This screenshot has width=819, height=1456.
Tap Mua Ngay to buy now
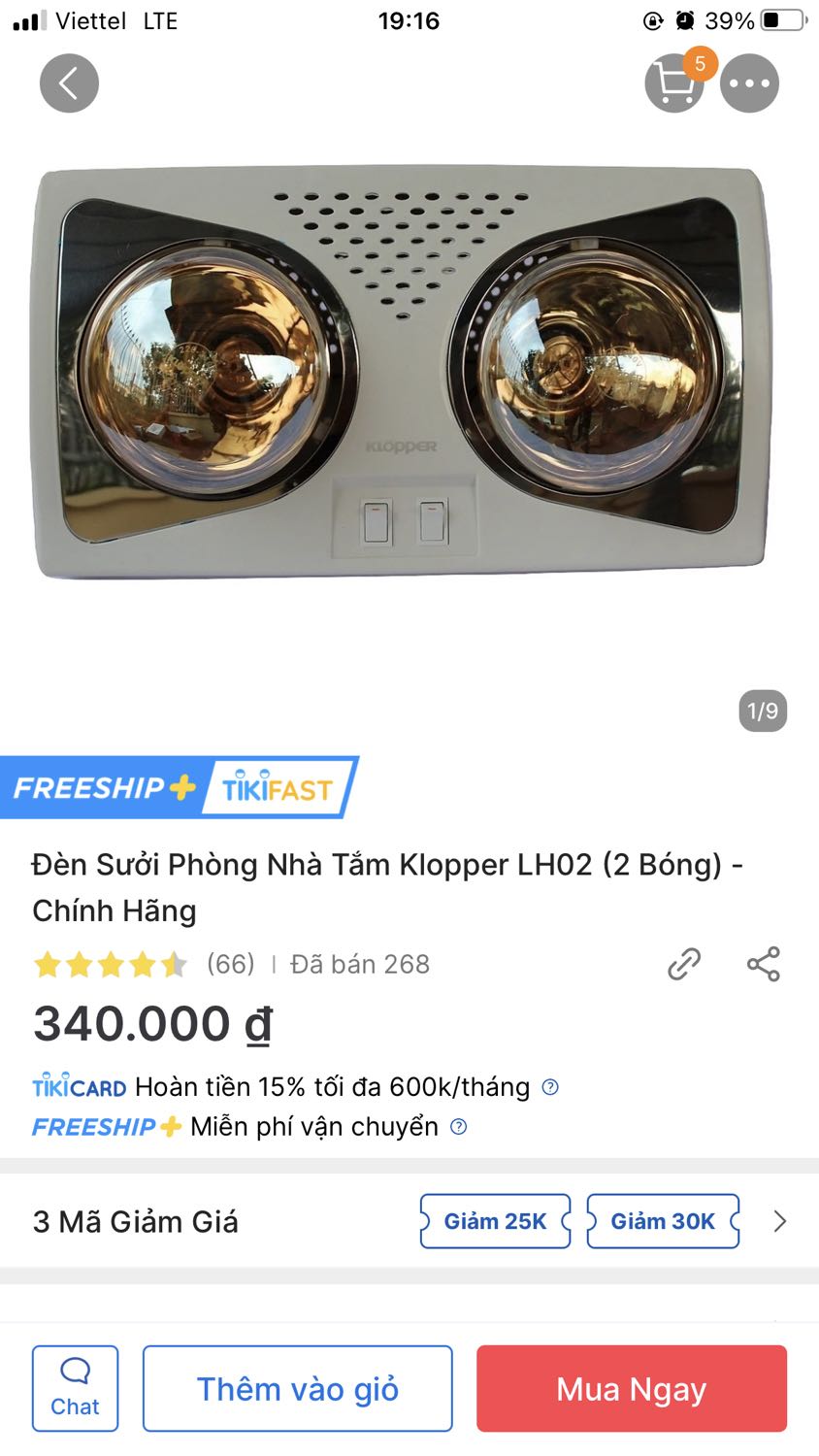[x=631, y=1388]
